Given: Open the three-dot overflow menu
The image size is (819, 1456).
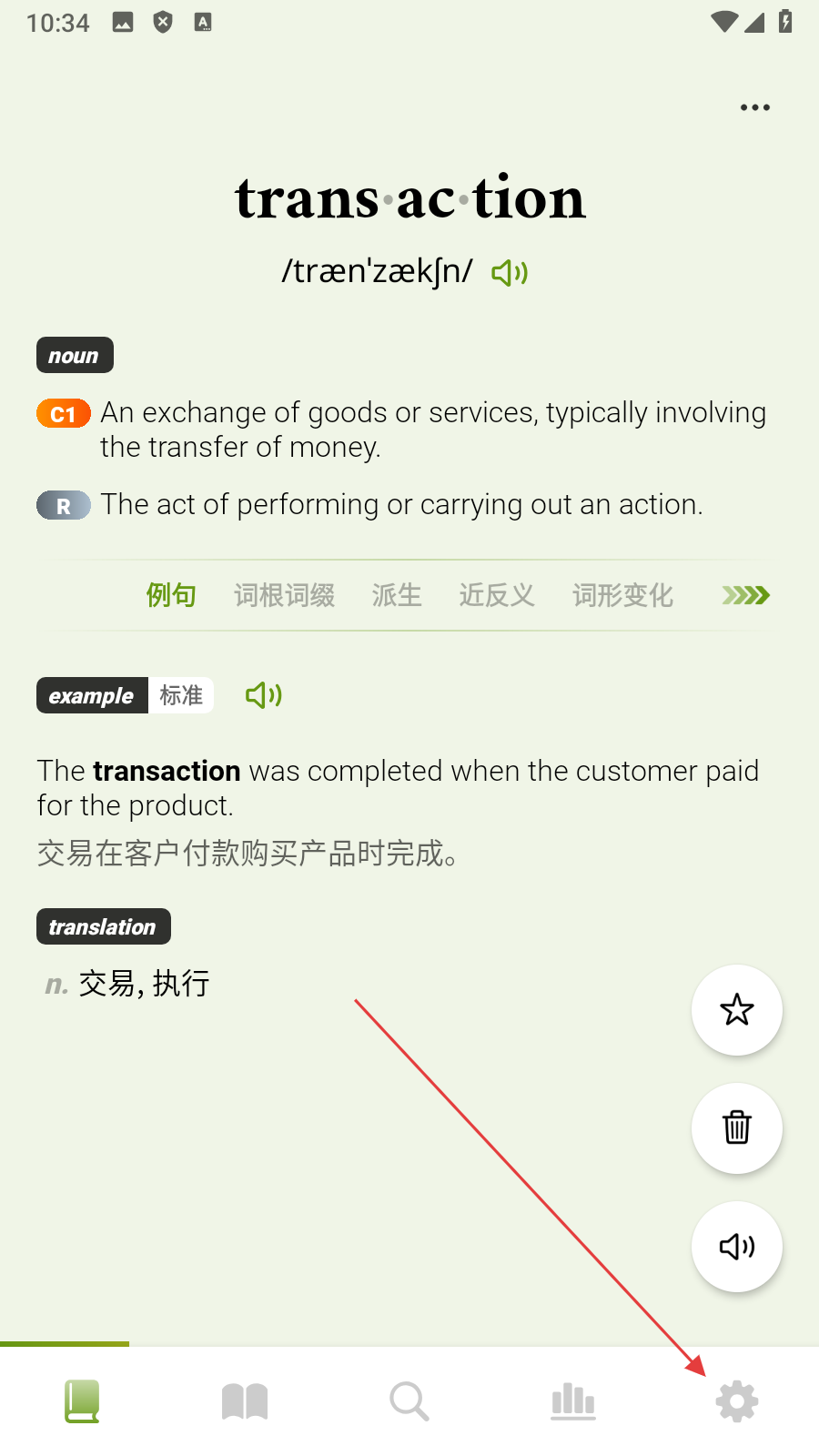Looking at the screenshot, I should click(x=754, y=107).
